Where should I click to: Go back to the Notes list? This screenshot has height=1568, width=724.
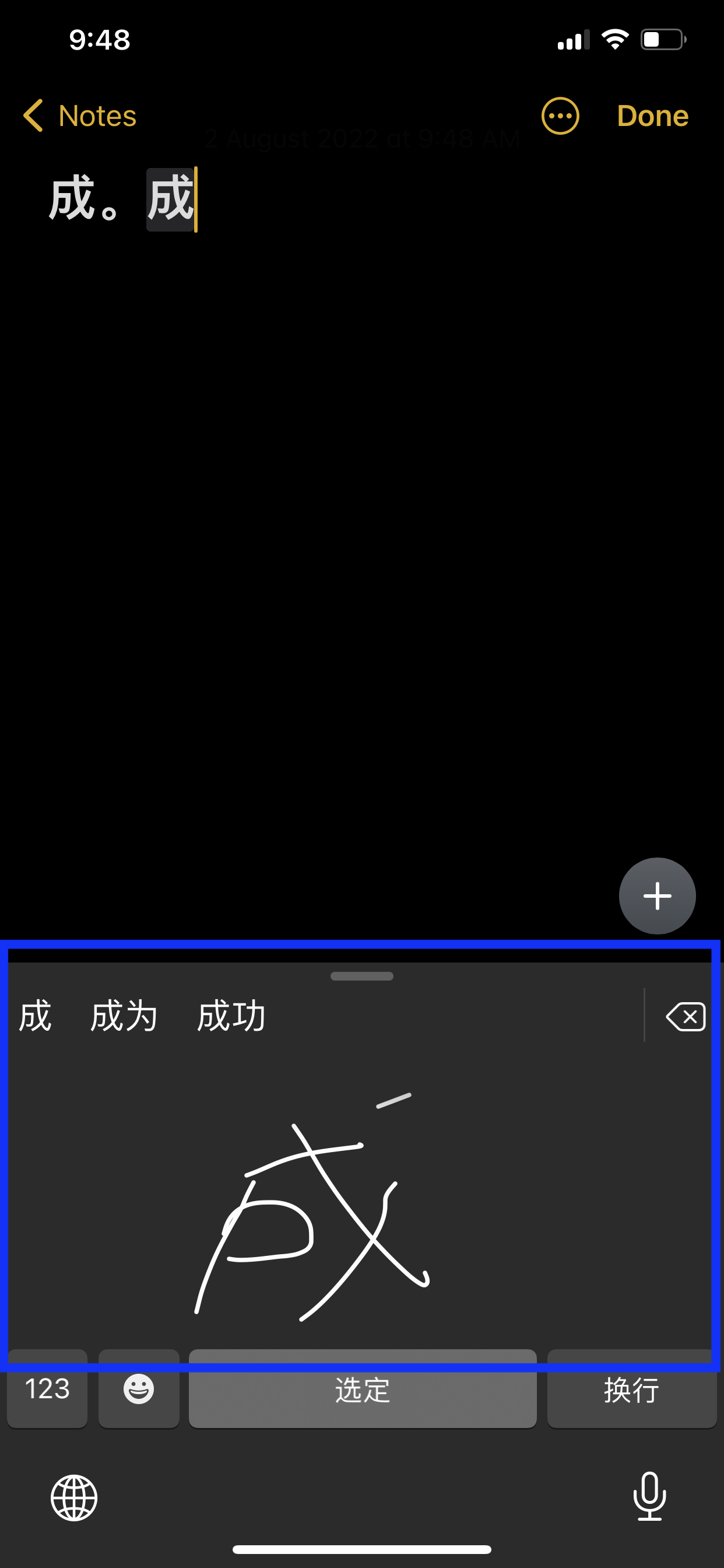[x=80, y=116]
